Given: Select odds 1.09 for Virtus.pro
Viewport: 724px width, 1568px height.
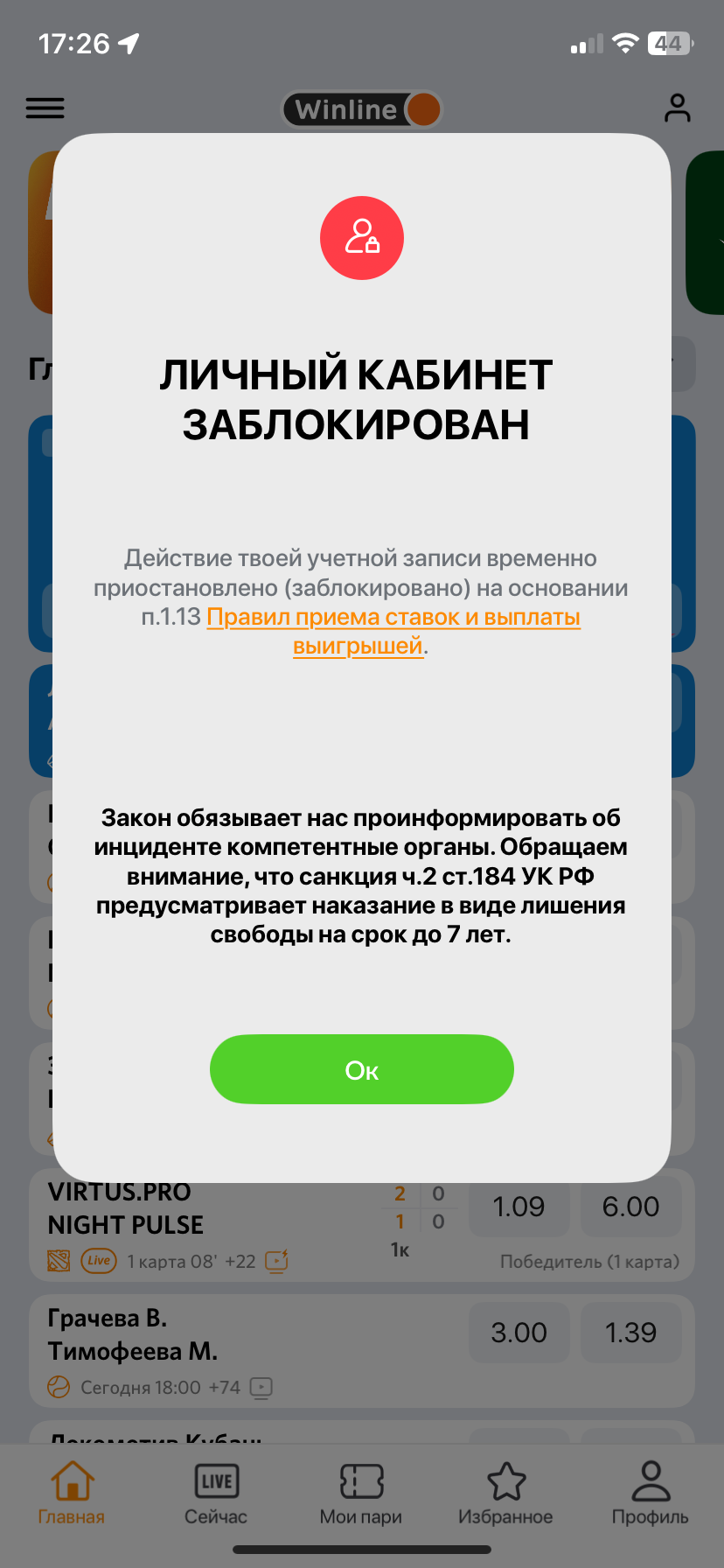Looking at the screenshot, I should 519,1208.
